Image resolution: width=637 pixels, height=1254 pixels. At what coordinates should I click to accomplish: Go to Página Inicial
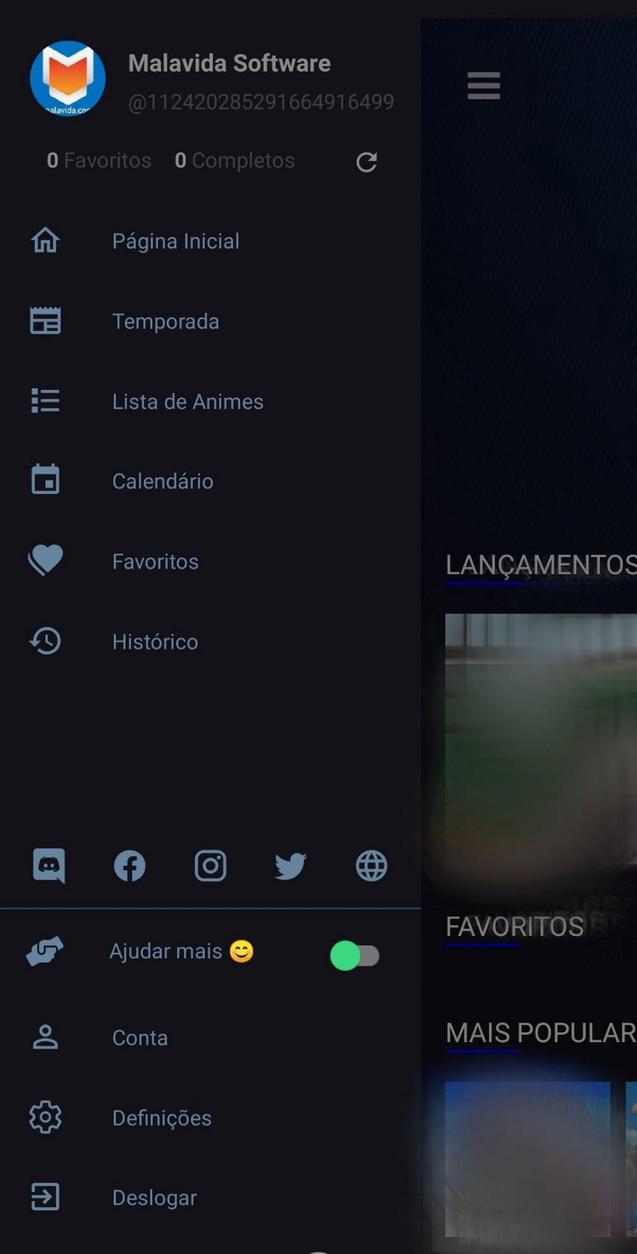(175, 241)
